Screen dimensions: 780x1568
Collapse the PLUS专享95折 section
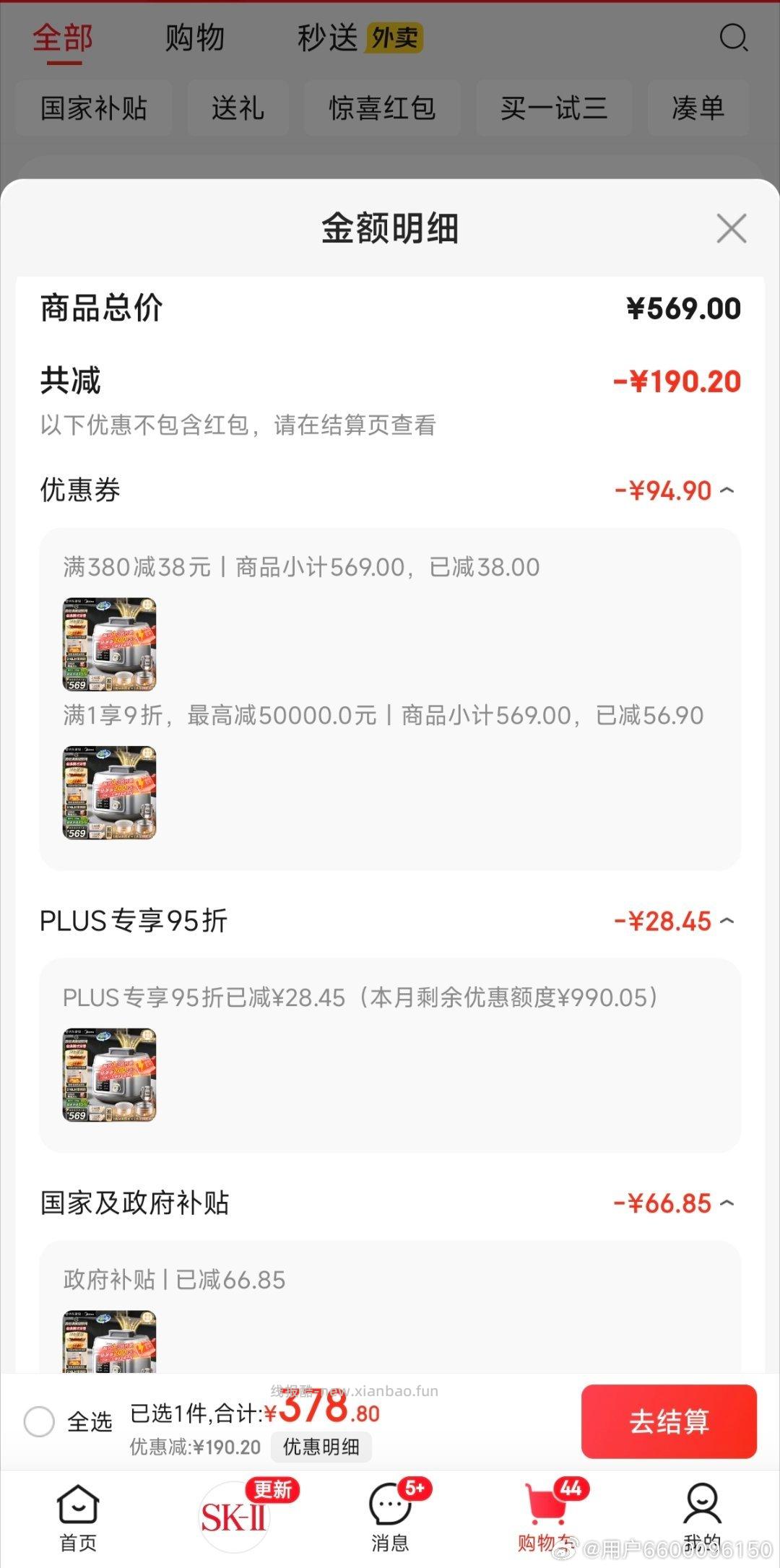(729, 920)
